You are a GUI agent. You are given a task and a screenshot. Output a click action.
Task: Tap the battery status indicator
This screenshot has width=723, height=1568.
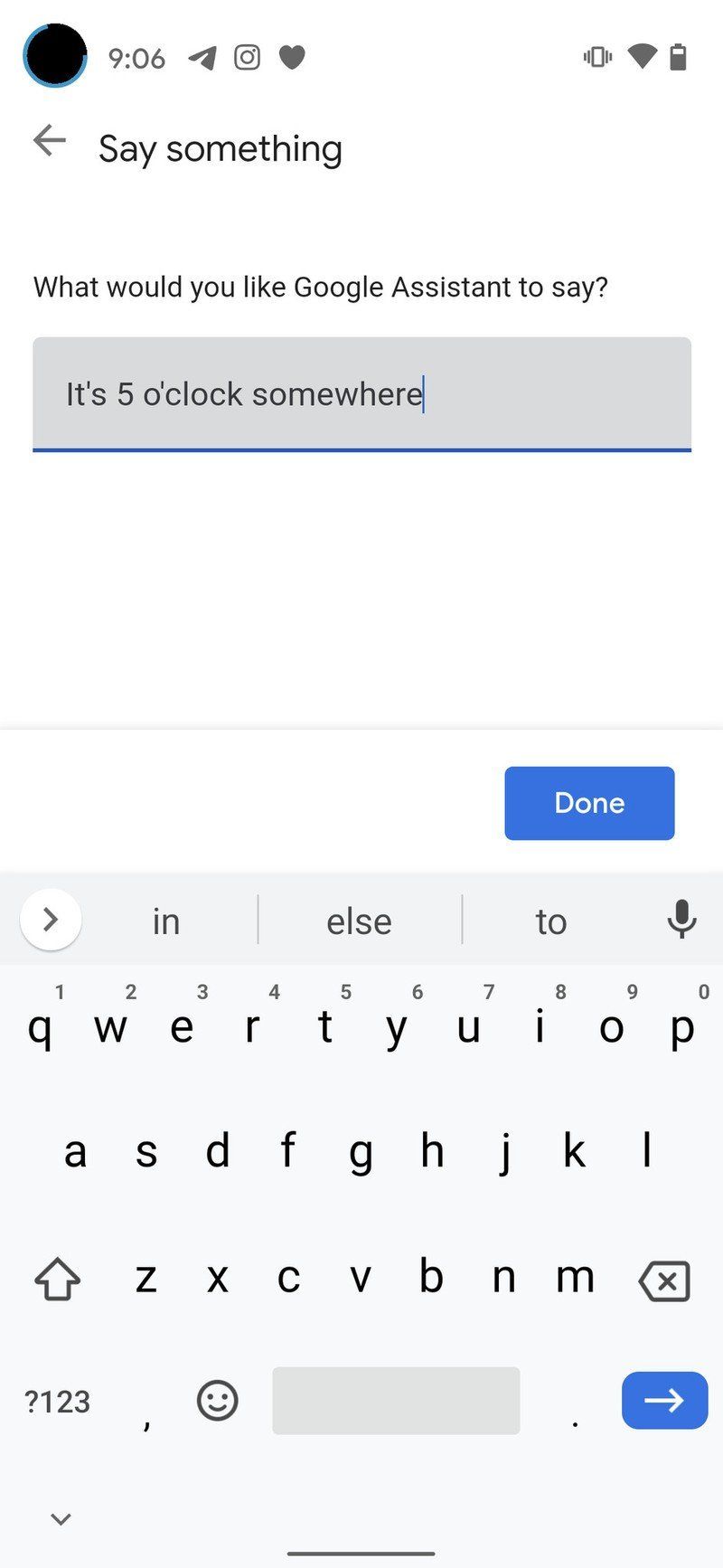pos(679,56)
